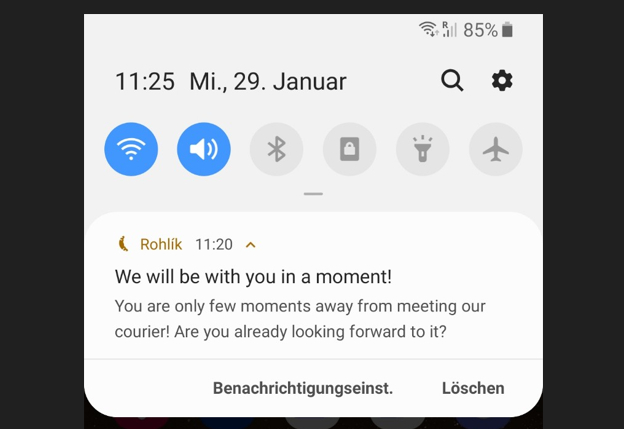Image resolution: width=624 pixels, height=429 pixels.
Task: Collapse the Rohlík notification
Action: pos(251,244)
